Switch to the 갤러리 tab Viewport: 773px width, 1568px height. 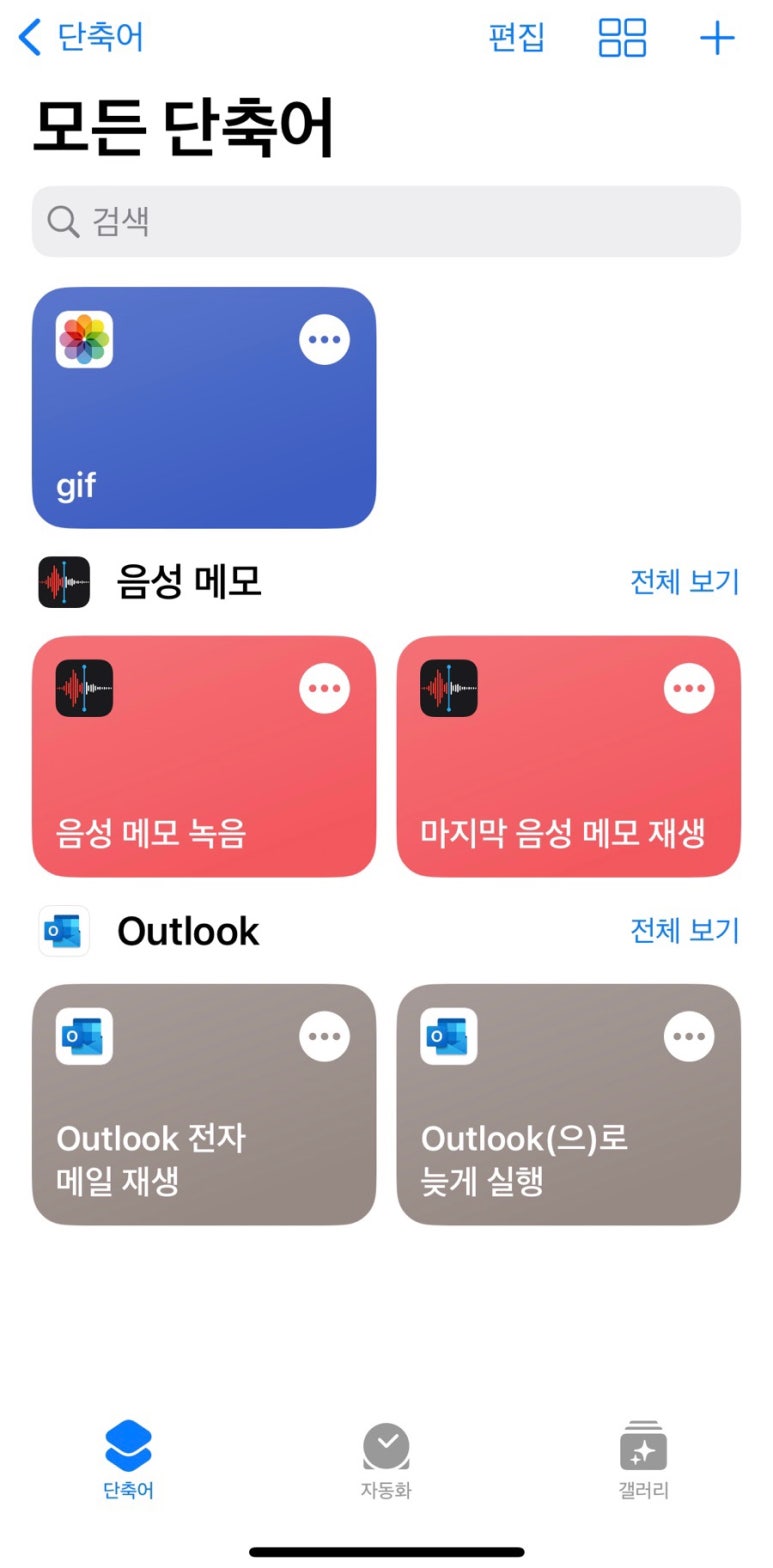[643, 1461]
